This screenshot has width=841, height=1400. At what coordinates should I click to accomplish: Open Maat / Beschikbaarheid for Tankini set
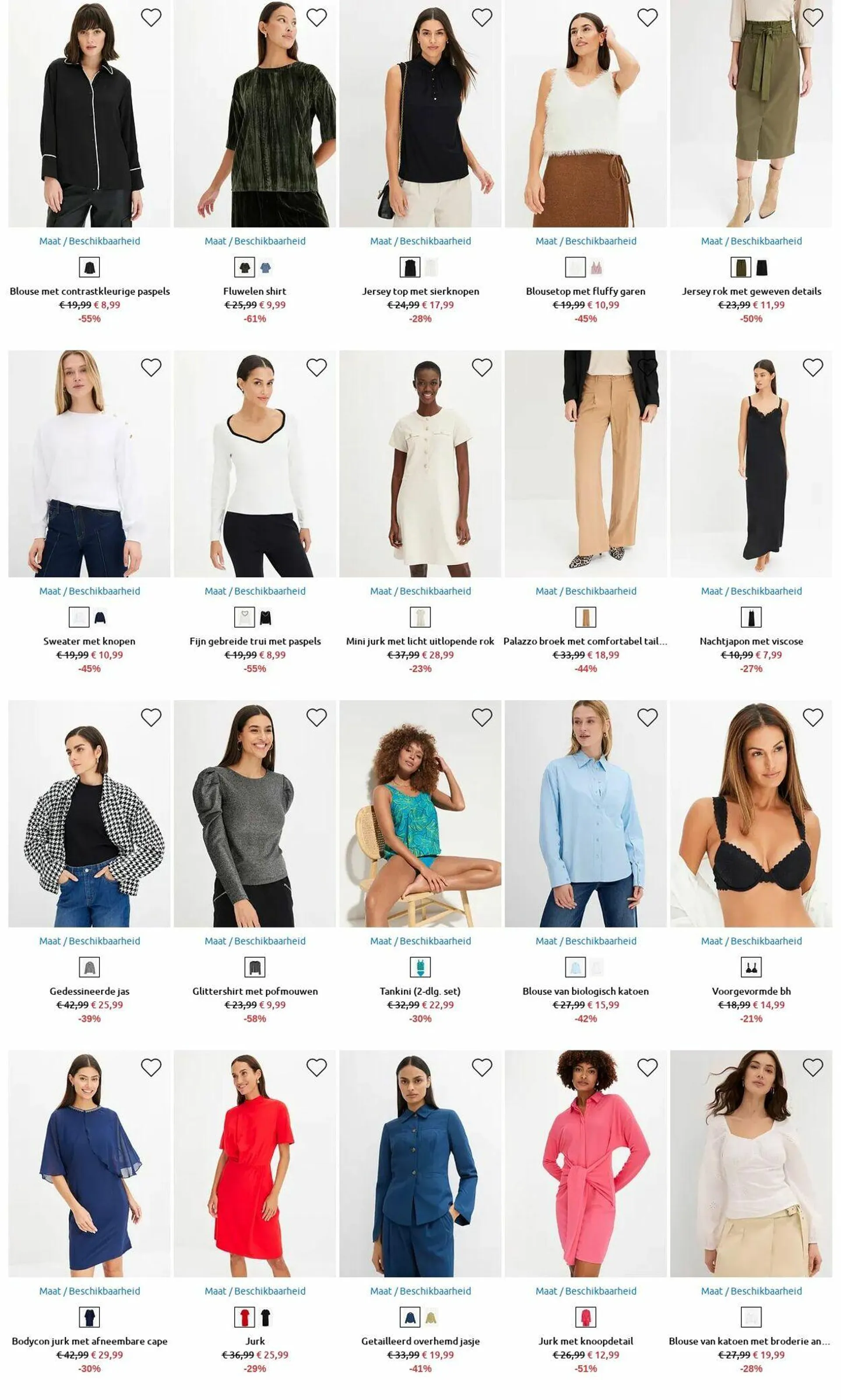pyautogui.click(x=420, y=941)
